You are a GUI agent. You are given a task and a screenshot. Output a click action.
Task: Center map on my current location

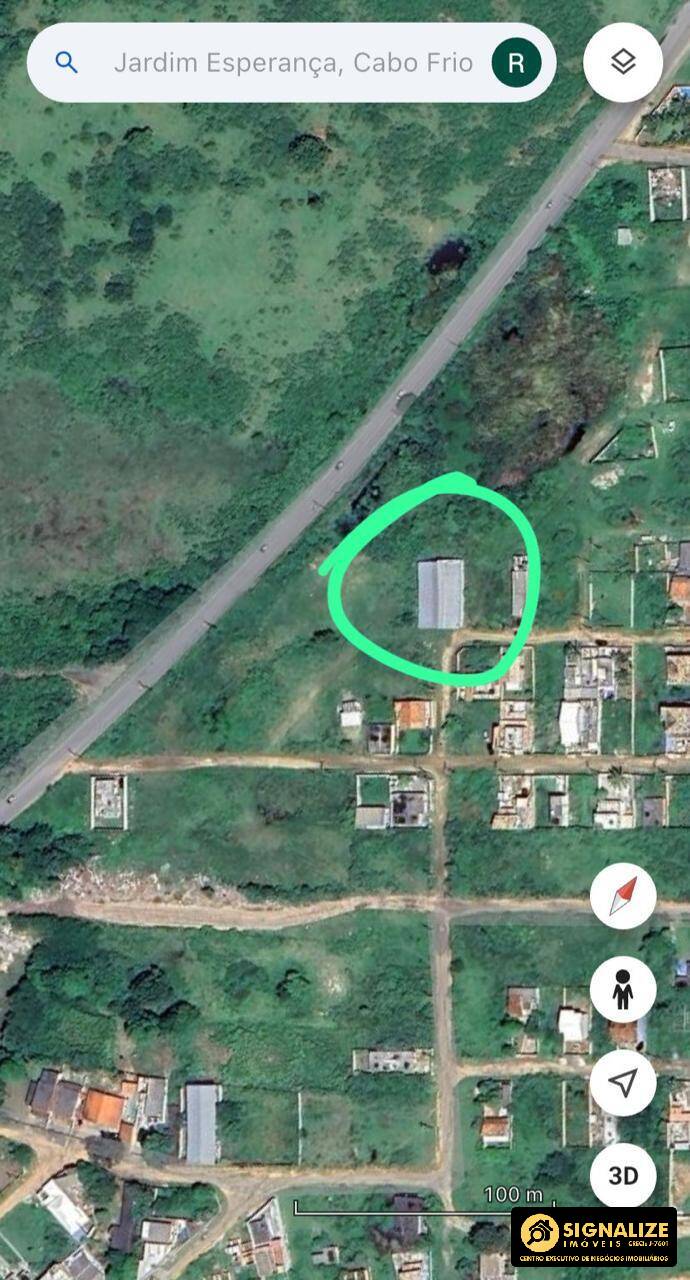point(623,1083)
